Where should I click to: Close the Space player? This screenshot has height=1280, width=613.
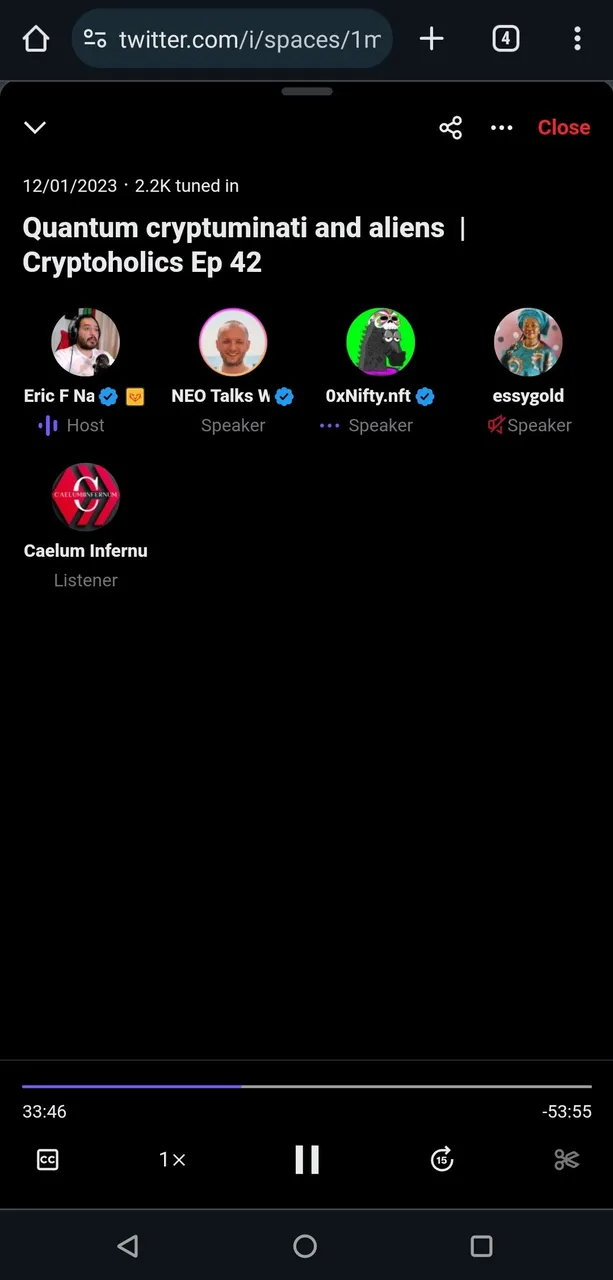tap(563, 127)
